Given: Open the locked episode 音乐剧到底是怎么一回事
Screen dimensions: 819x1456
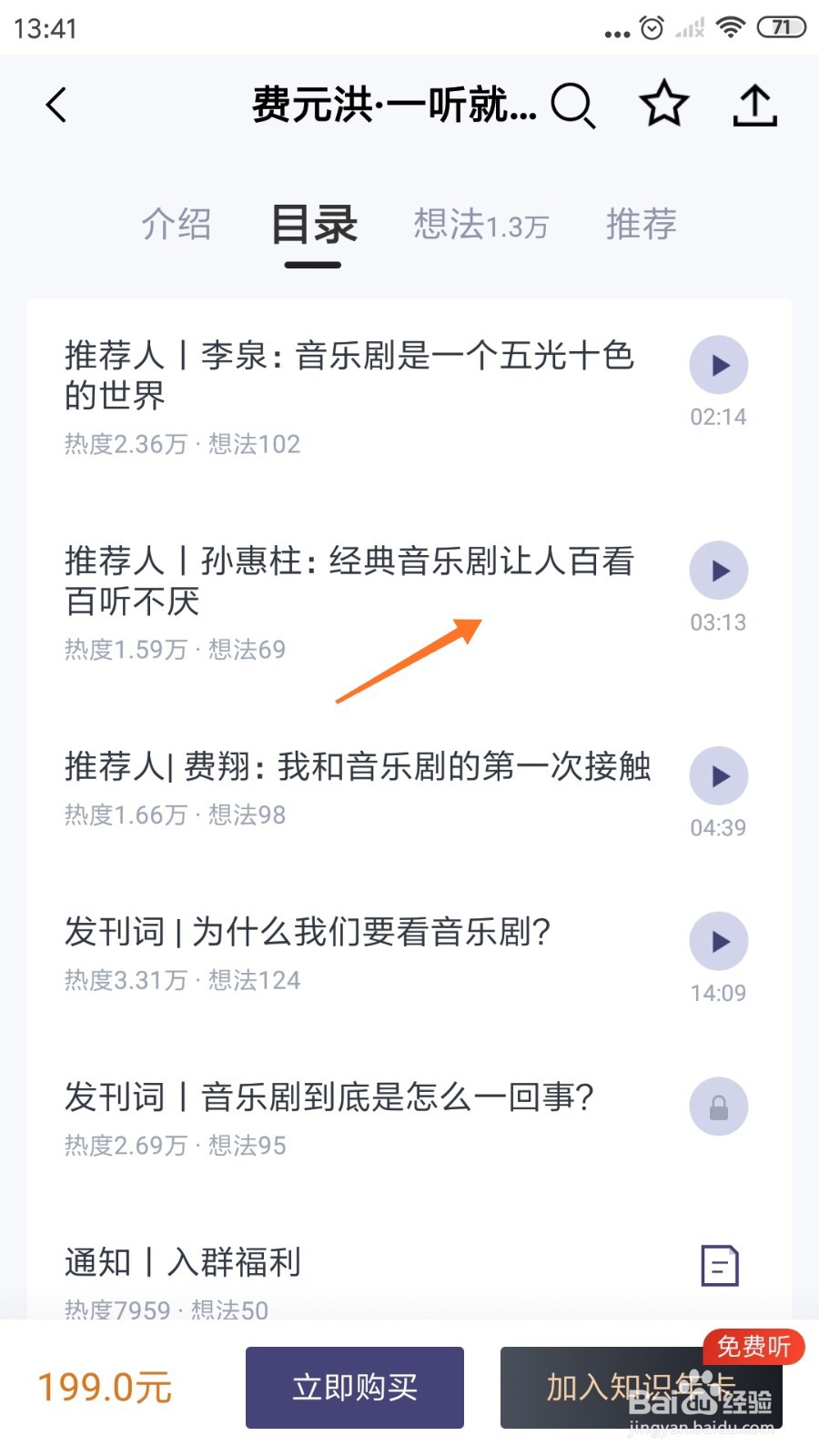Looking at the screenshot, I should coord(719,1107).
